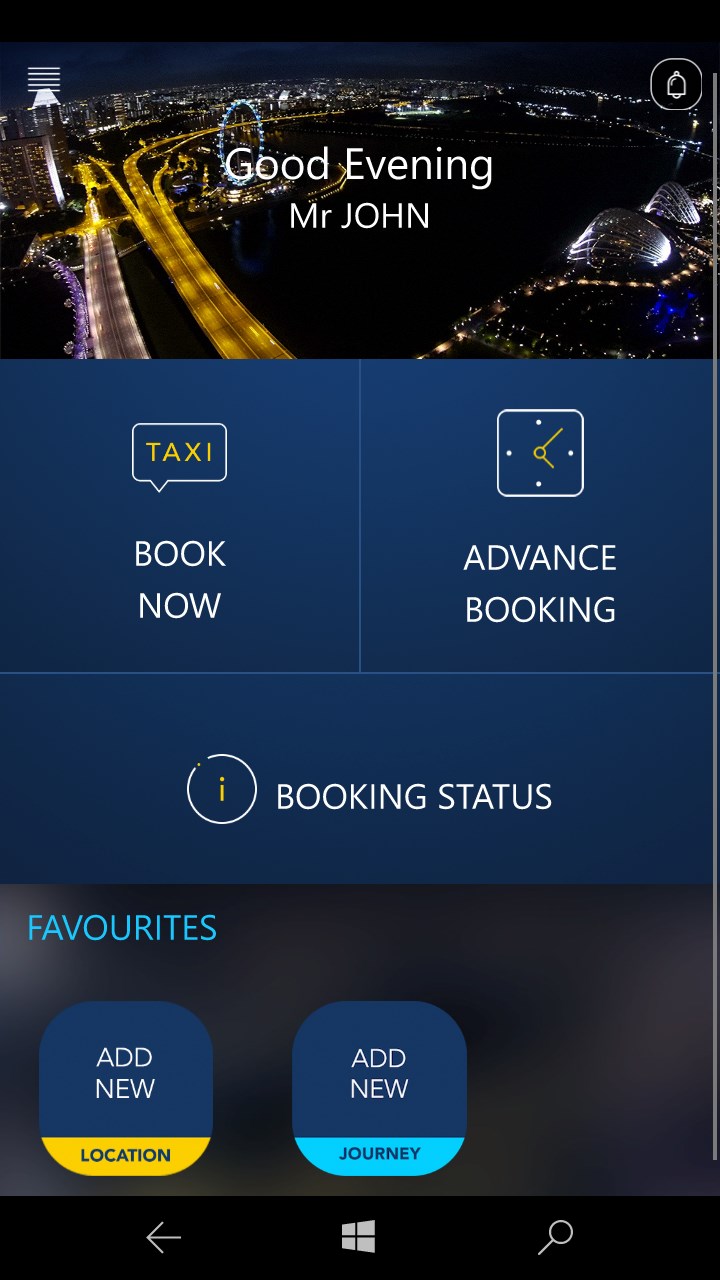Add new favourite journey

point(379,1088)
